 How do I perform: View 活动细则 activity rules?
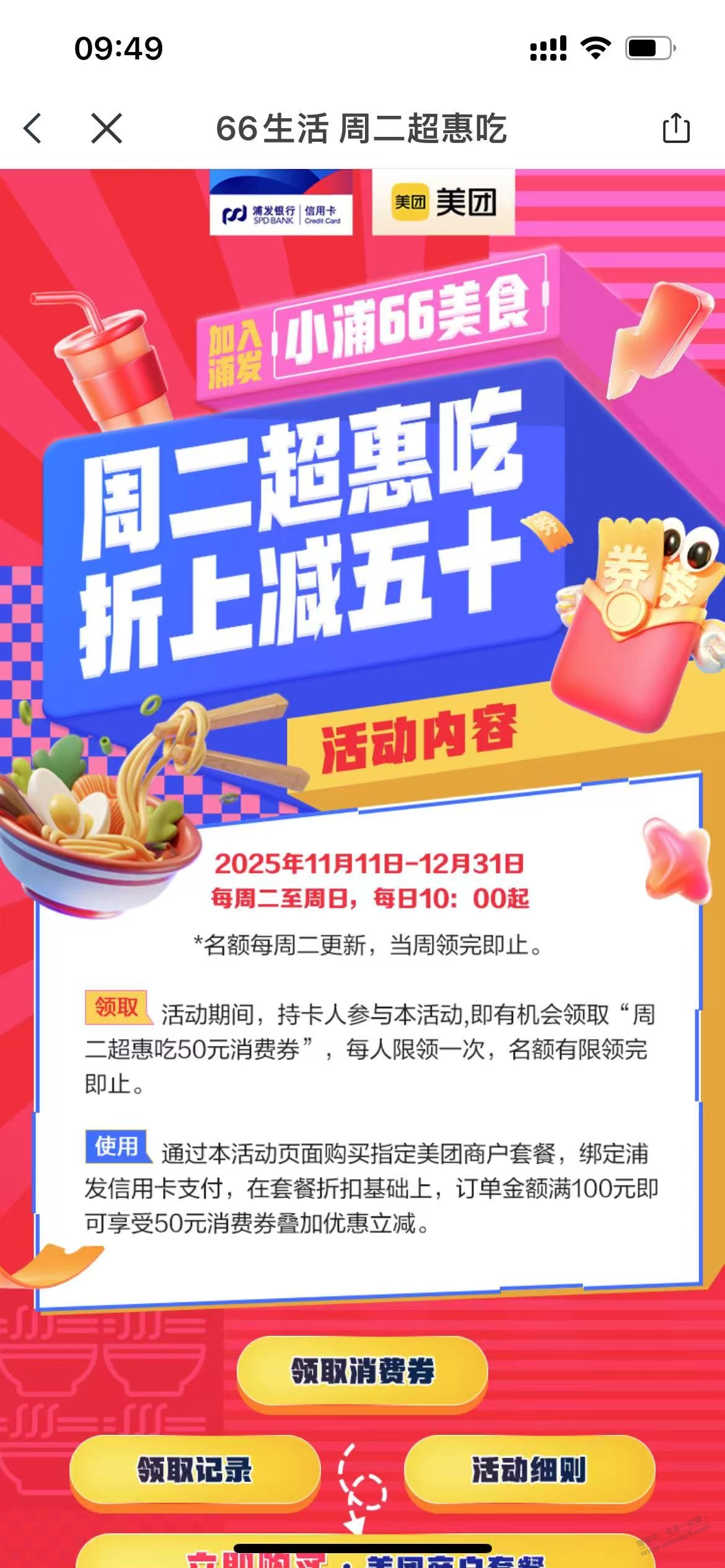[529, 1469]
